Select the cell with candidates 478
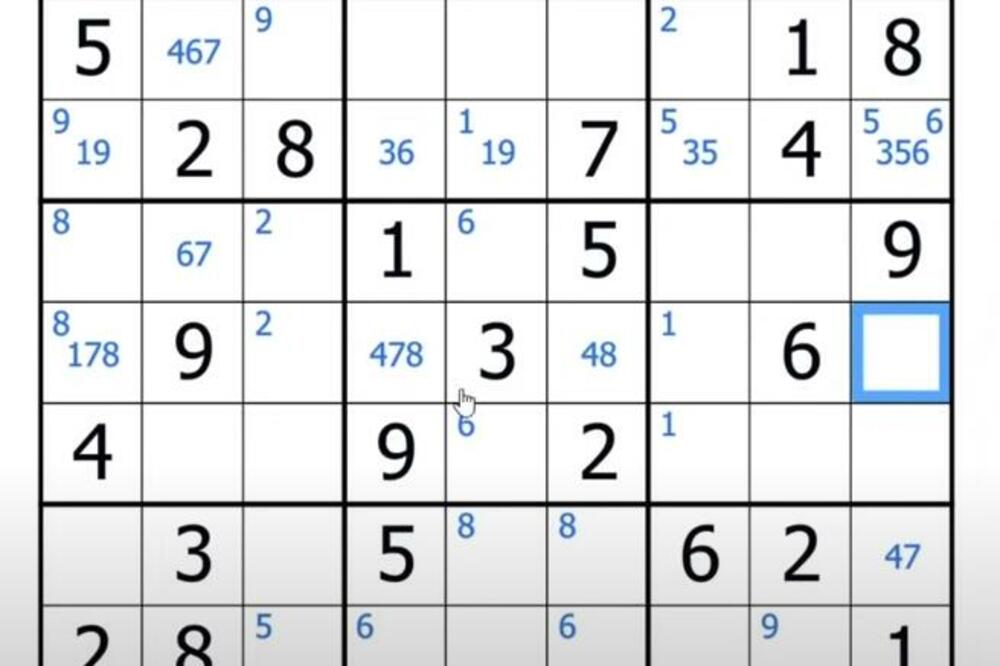This screenshot has width=1000, height=666. tap(396, 354)
